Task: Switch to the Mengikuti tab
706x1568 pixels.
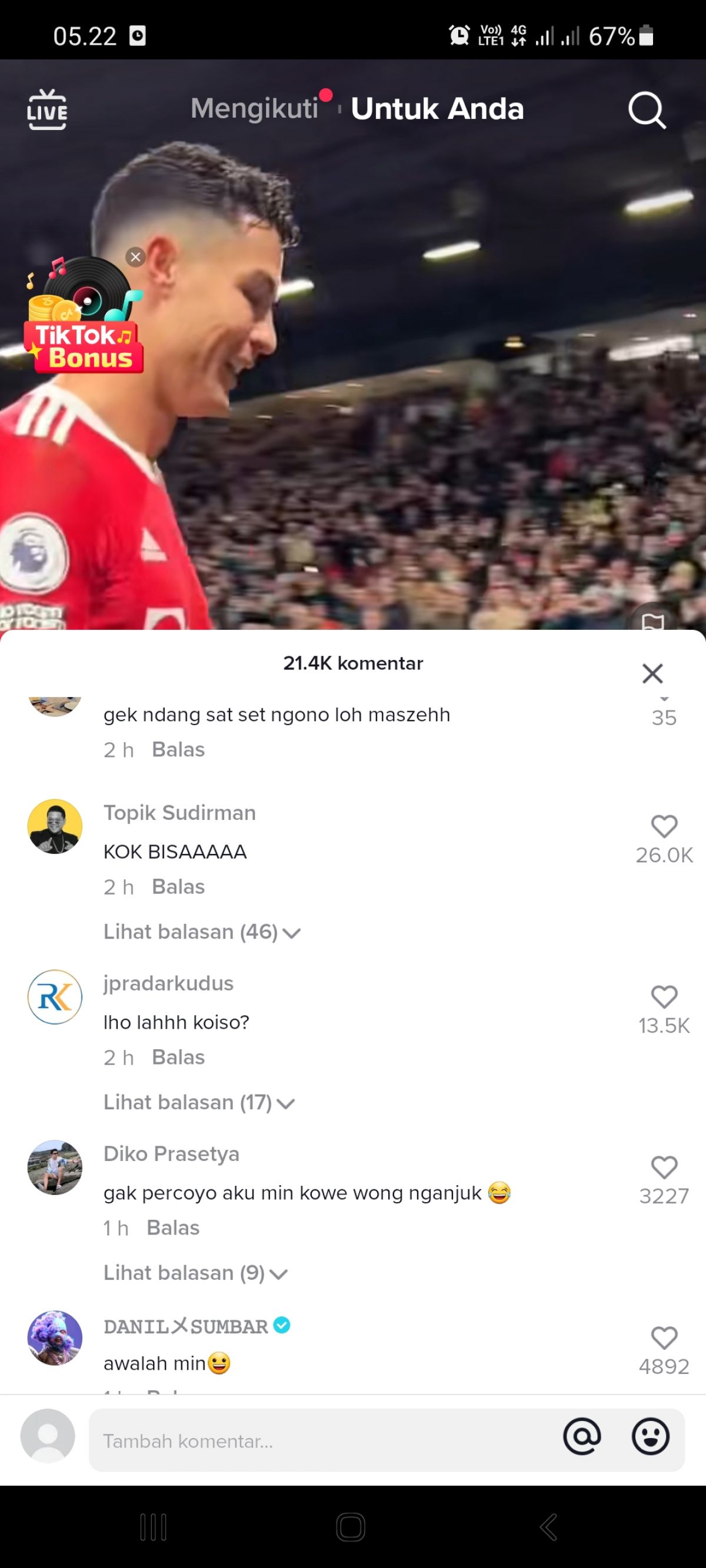Action: (x=255, y=109)
